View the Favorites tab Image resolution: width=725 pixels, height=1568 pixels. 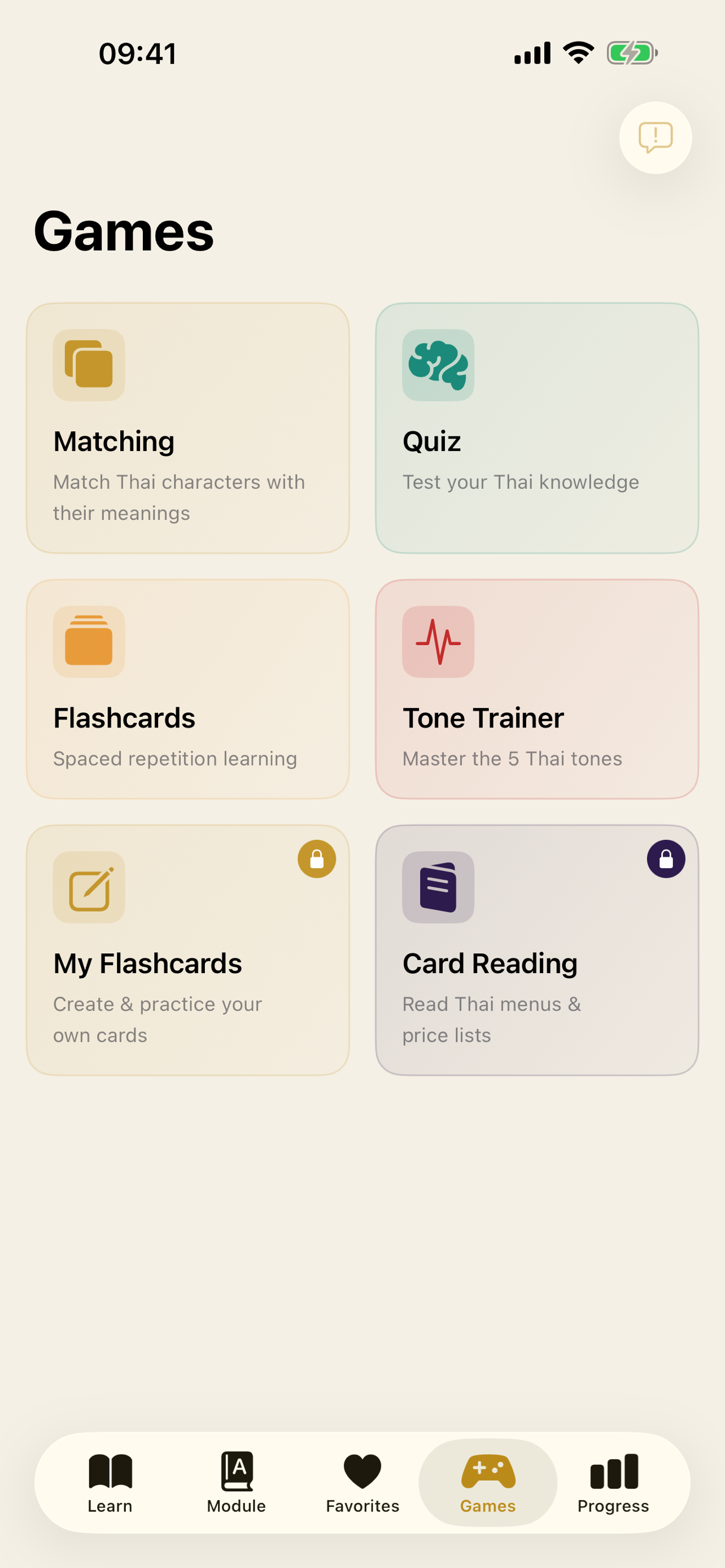click(362, 1483)
